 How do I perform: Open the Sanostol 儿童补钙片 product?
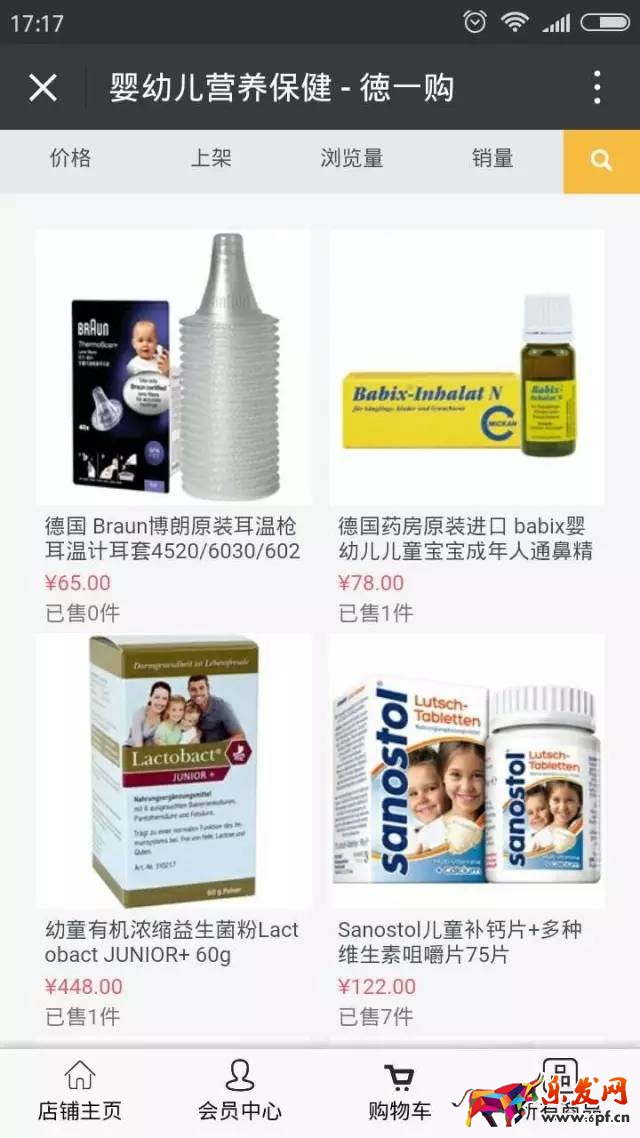pos(466,770)
